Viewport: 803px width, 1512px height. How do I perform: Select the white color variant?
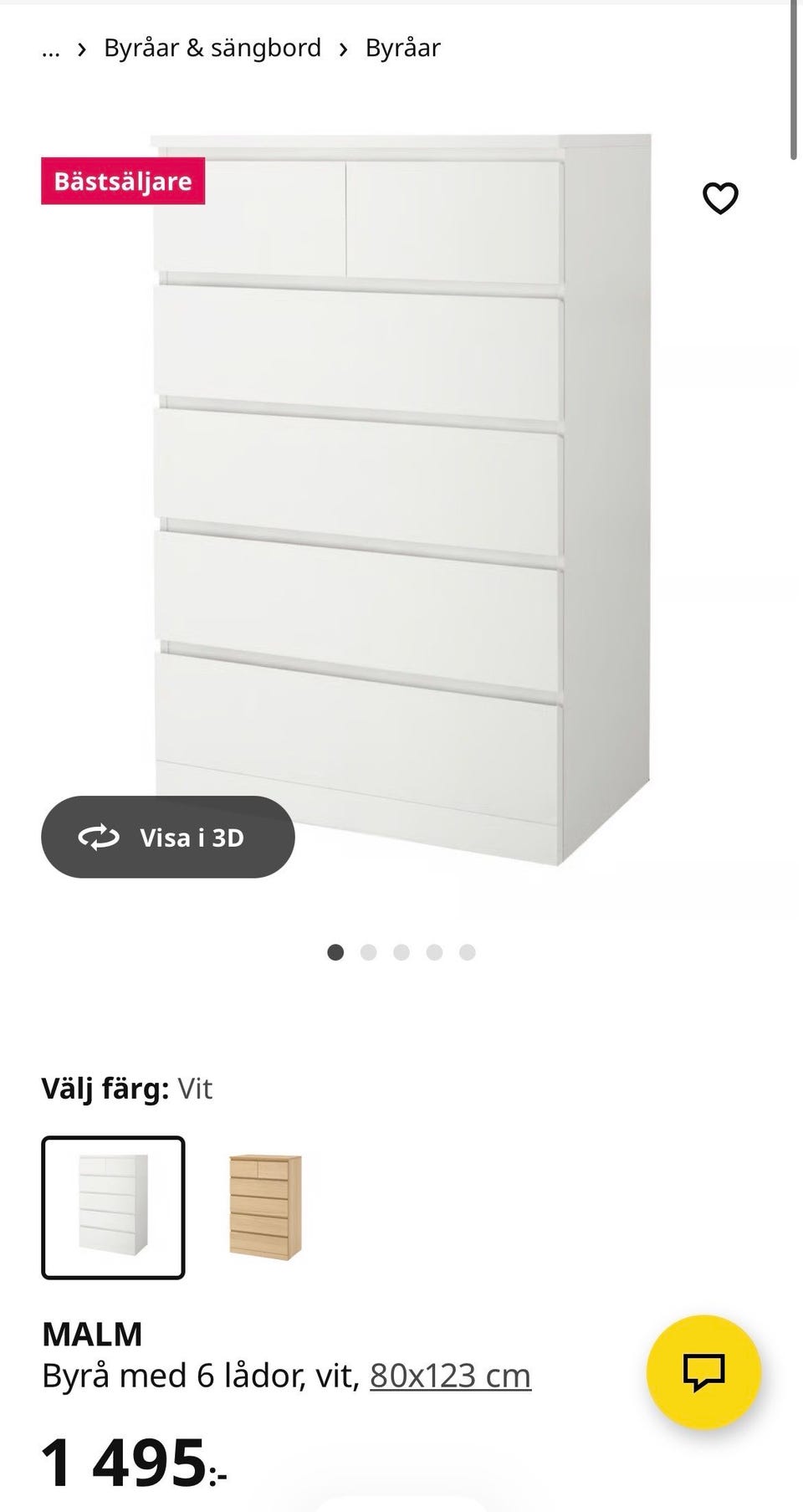(113, 1207)
